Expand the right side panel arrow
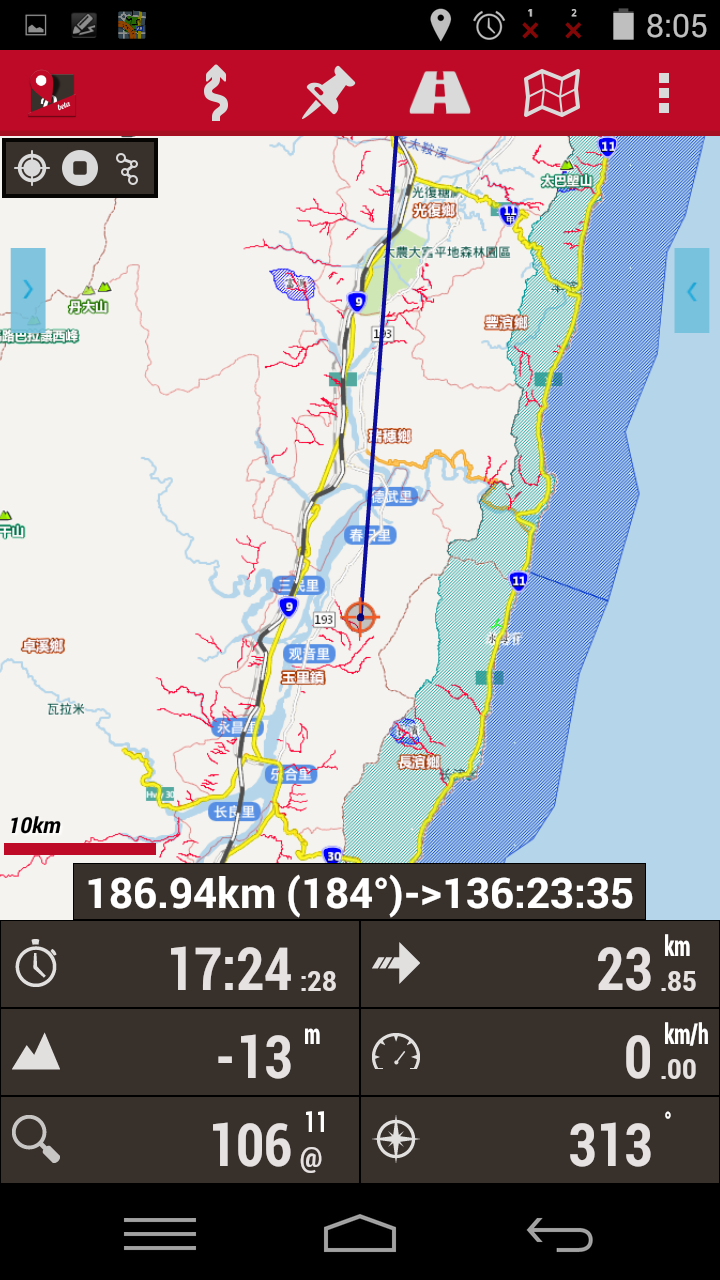This screenshot has height=1280, width=720. pyautogui.click(x=691, y=290)
